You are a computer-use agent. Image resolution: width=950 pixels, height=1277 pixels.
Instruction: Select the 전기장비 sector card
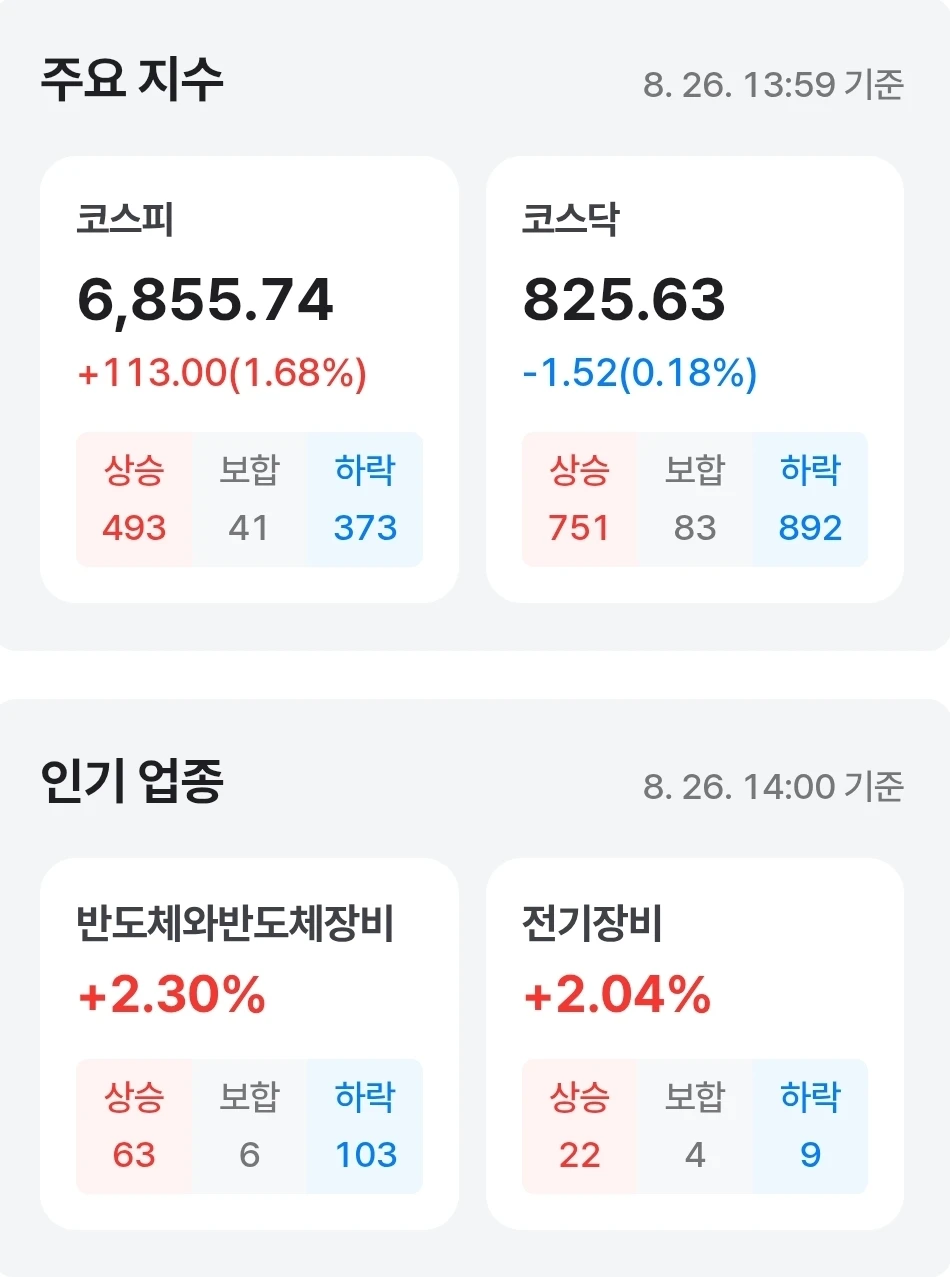coord(695,1043)
